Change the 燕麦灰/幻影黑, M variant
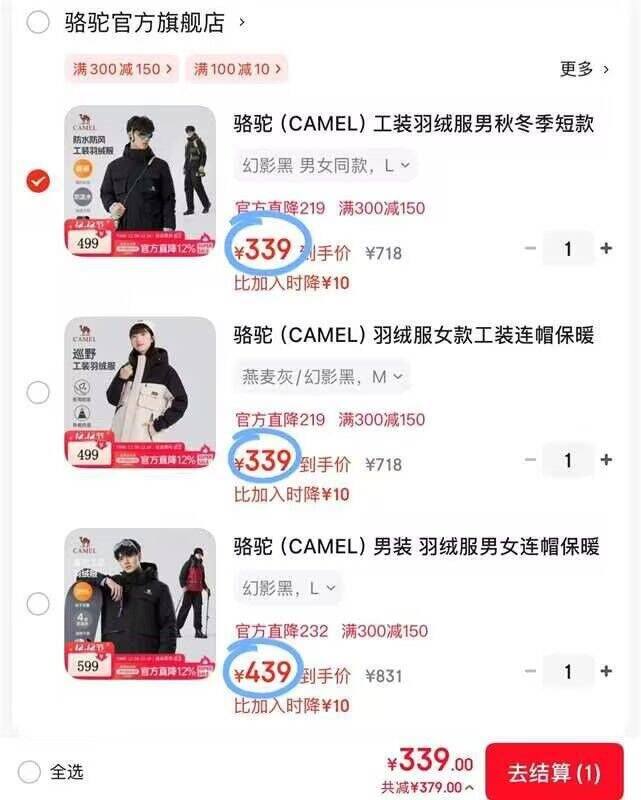This screenshot has height=800, width=641. (x=321, y=377)
